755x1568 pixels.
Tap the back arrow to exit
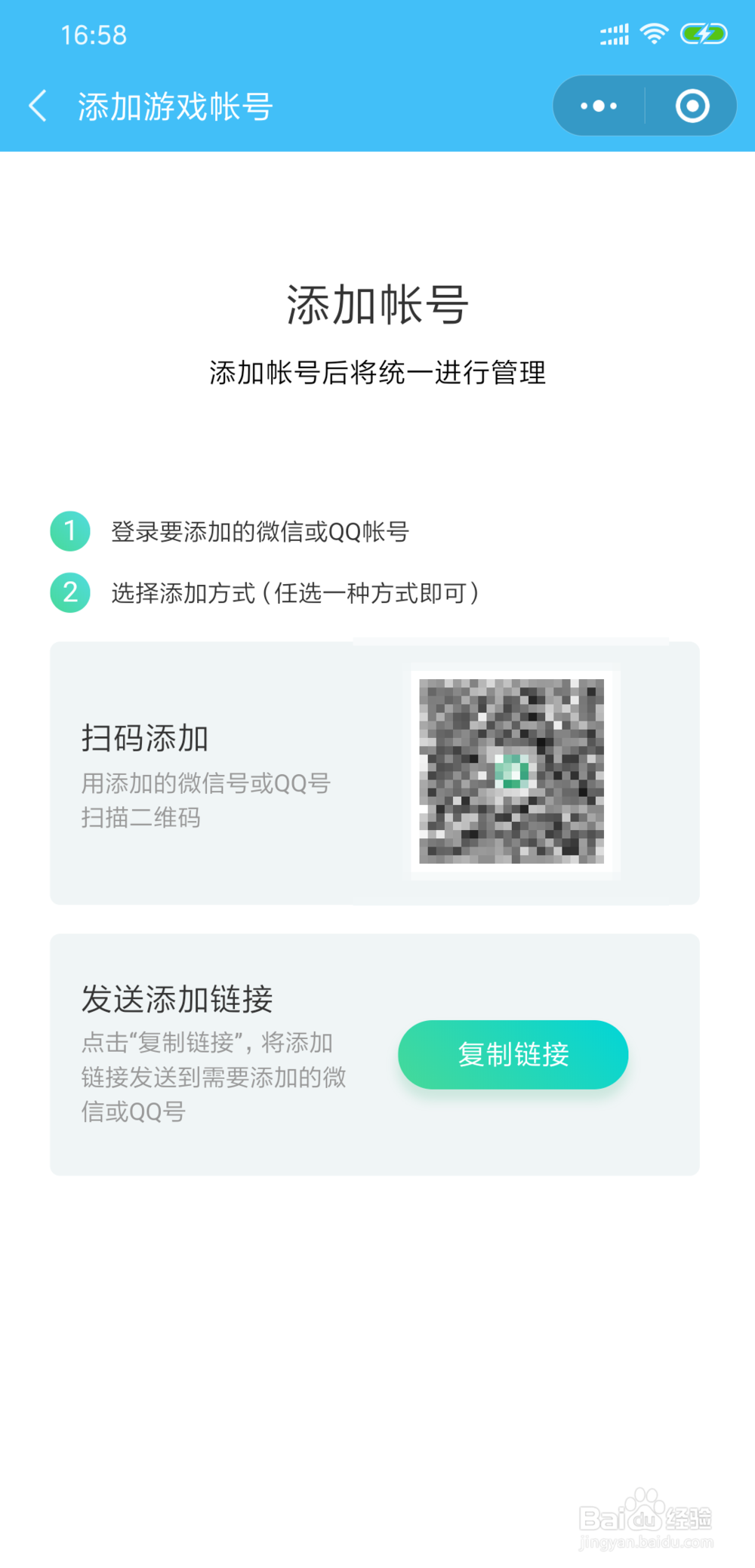point(39,106)
